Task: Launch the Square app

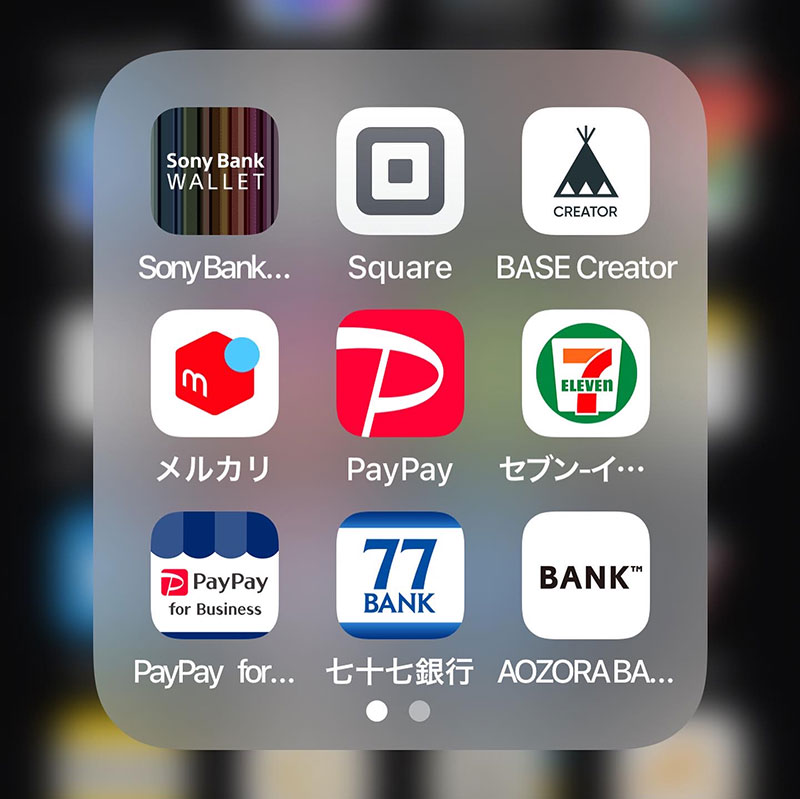Action: (x=400, y=171)
